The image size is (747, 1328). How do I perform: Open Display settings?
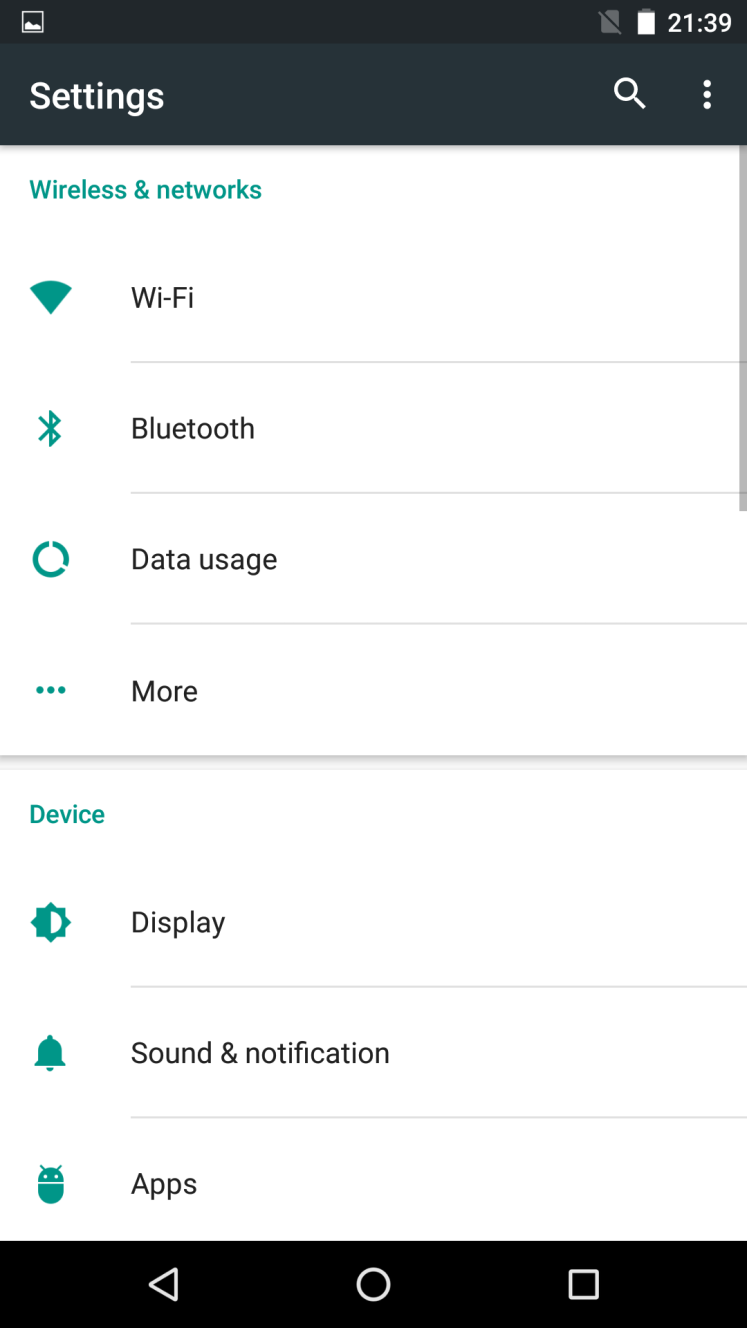click(x=373, y=922)
